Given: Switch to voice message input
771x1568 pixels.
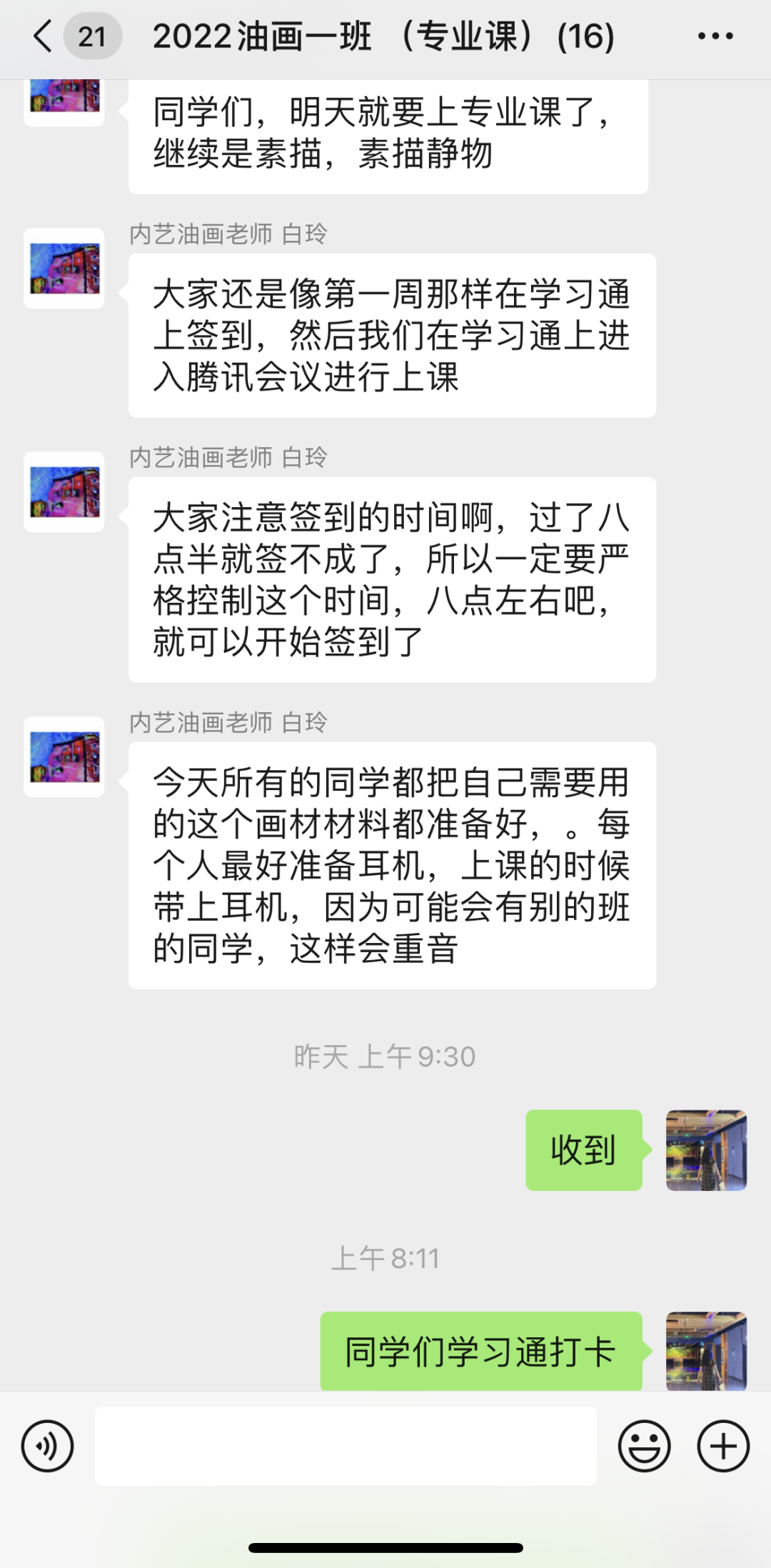Looking at the screenshot, I should [x=47, y=1447].
